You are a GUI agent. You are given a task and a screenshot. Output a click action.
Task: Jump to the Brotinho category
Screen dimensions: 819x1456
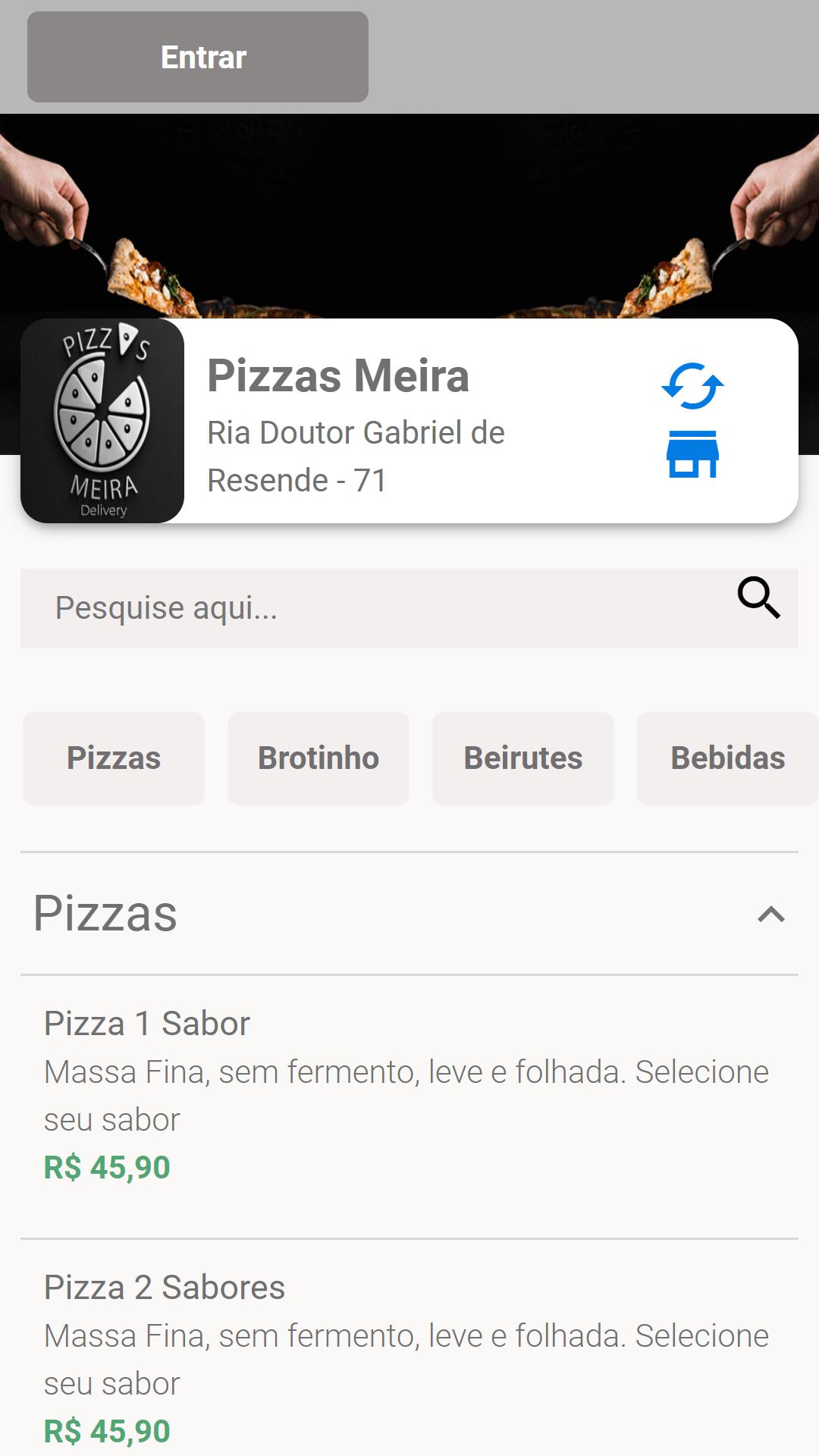(x=318, y=758)
